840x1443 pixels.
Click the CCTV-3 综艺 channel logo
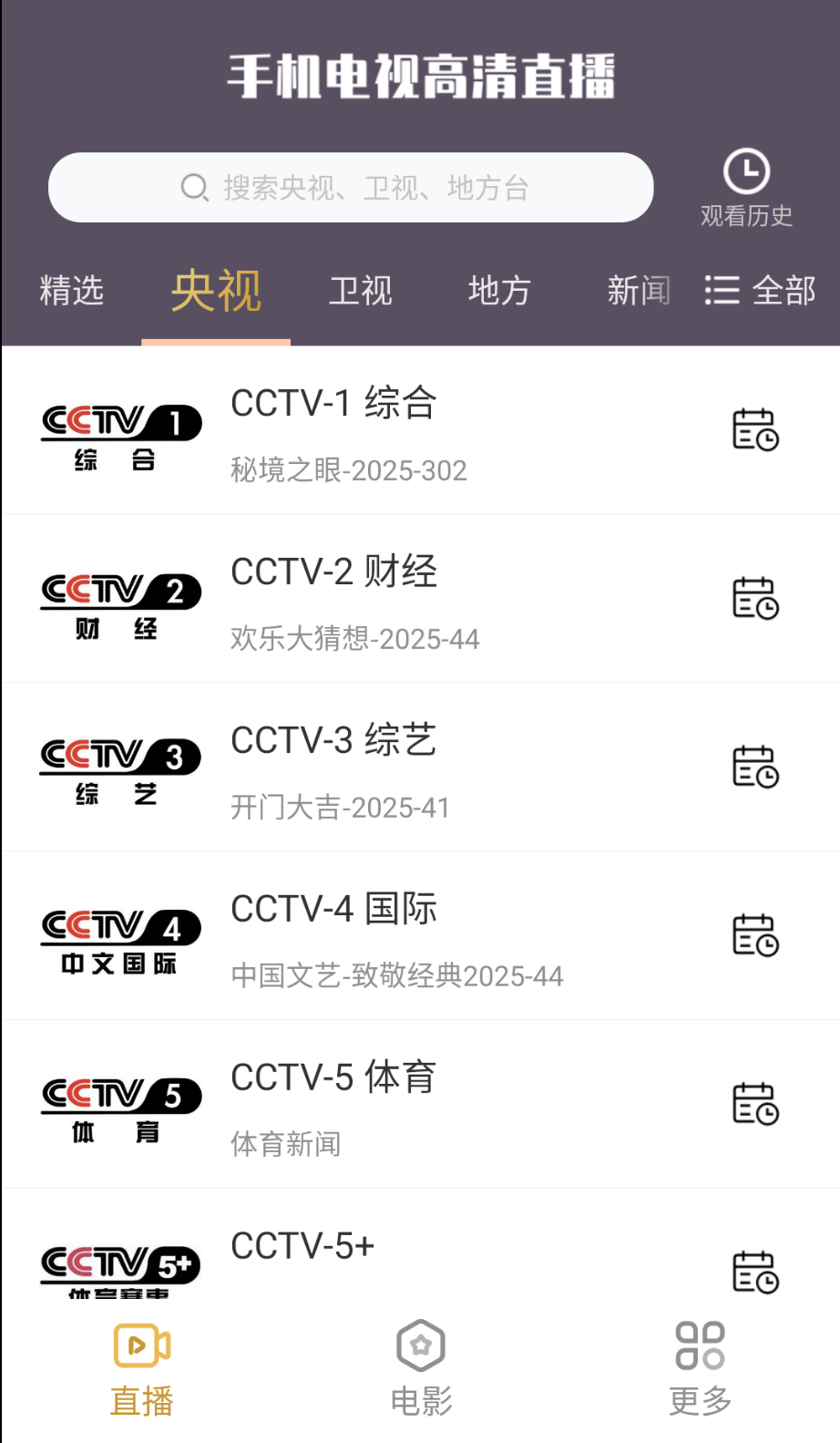(120, 769)
